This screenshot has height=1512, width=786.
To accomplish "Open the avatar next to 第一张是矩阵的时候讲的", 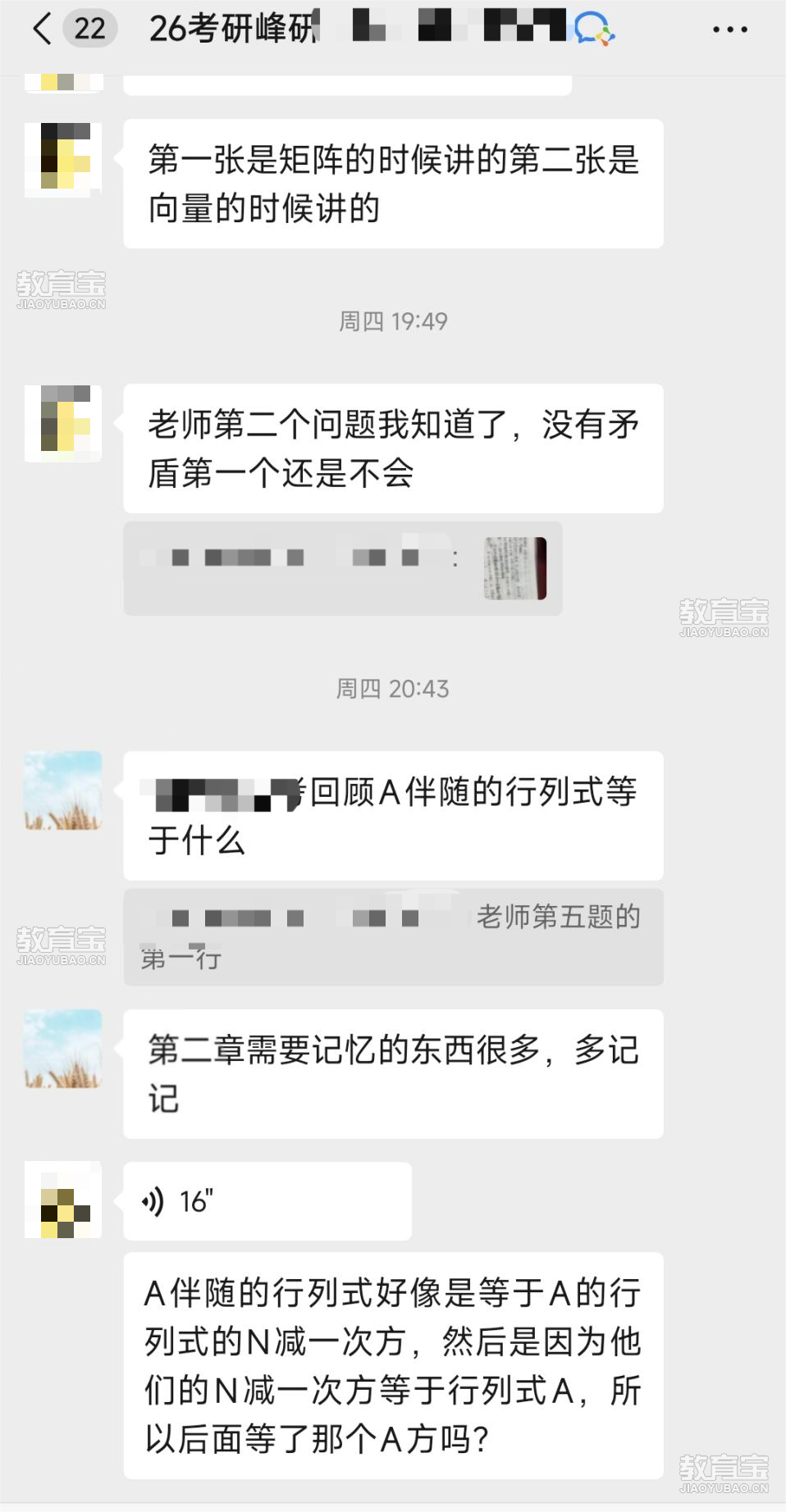I will pyautogui.click(x=63, y=160).
